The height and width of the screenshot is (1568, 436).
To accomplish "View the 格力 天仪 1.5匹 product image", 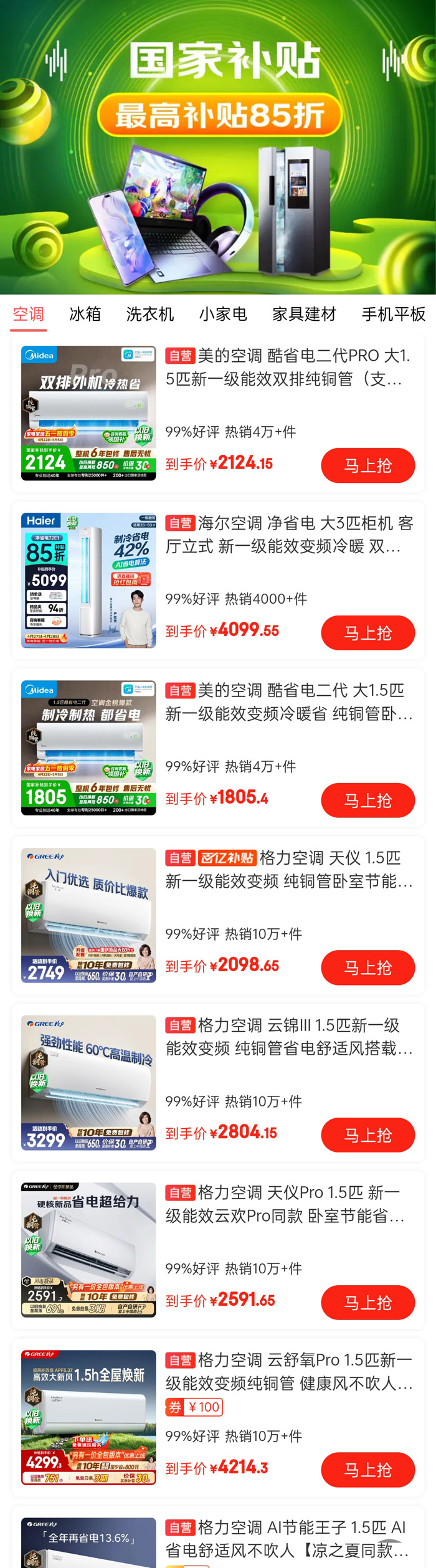I will [88, 915].
